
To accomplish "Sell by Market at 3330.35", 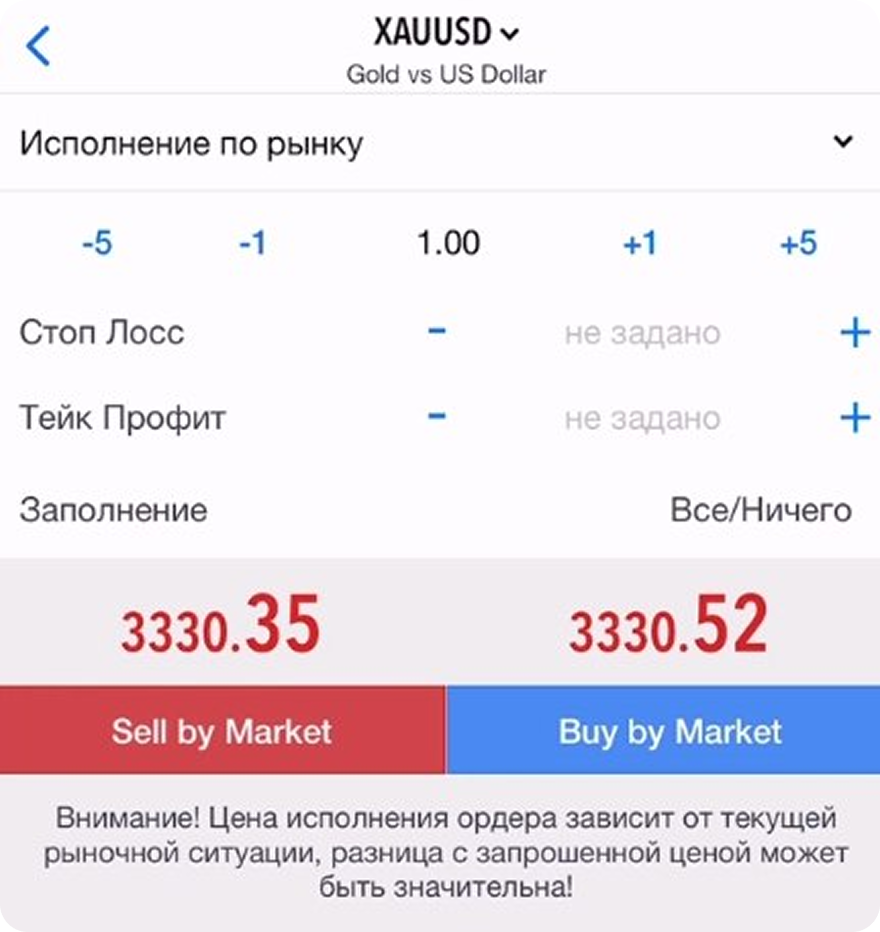I will [x=222, y=730].
